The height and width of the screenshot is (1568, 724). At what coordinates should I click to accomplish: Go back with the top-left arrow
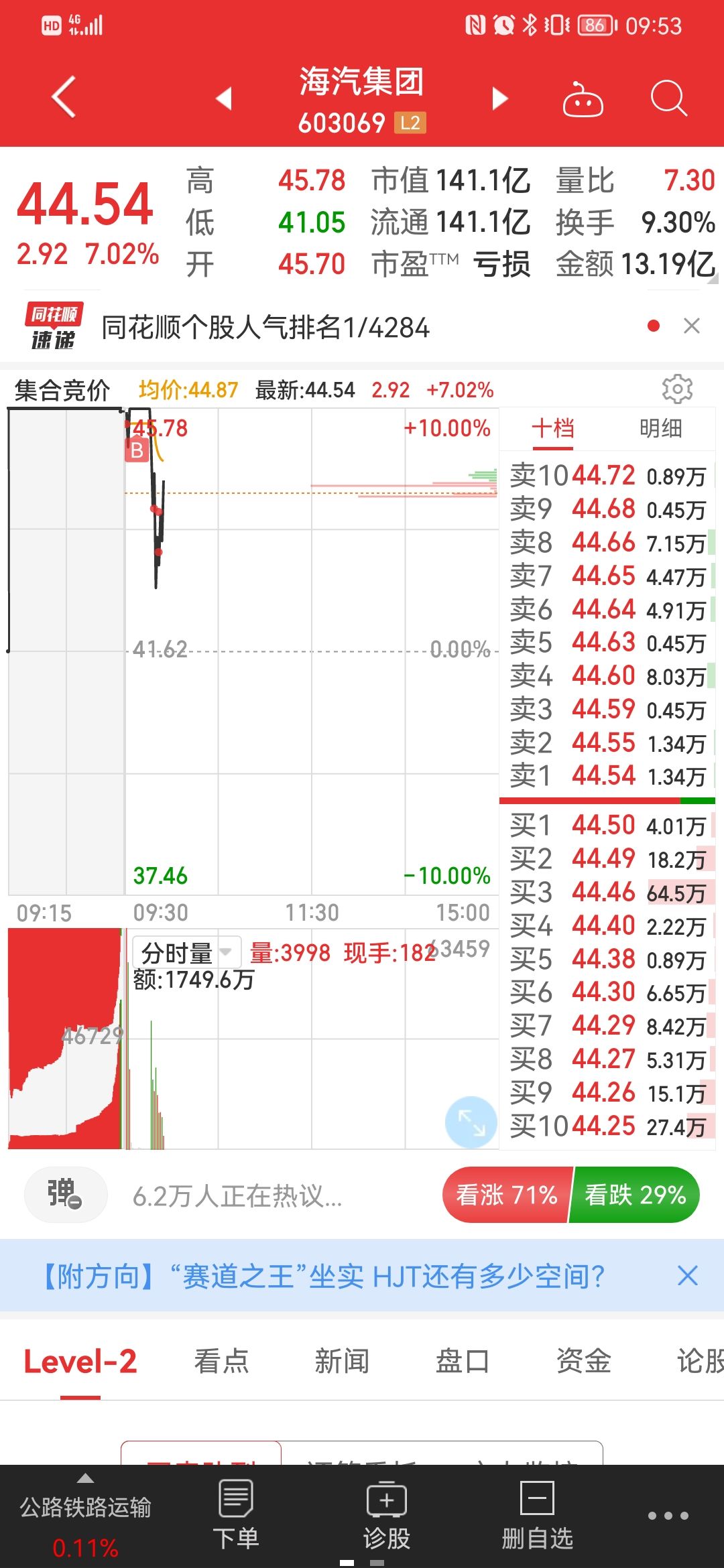click(64, 98)
